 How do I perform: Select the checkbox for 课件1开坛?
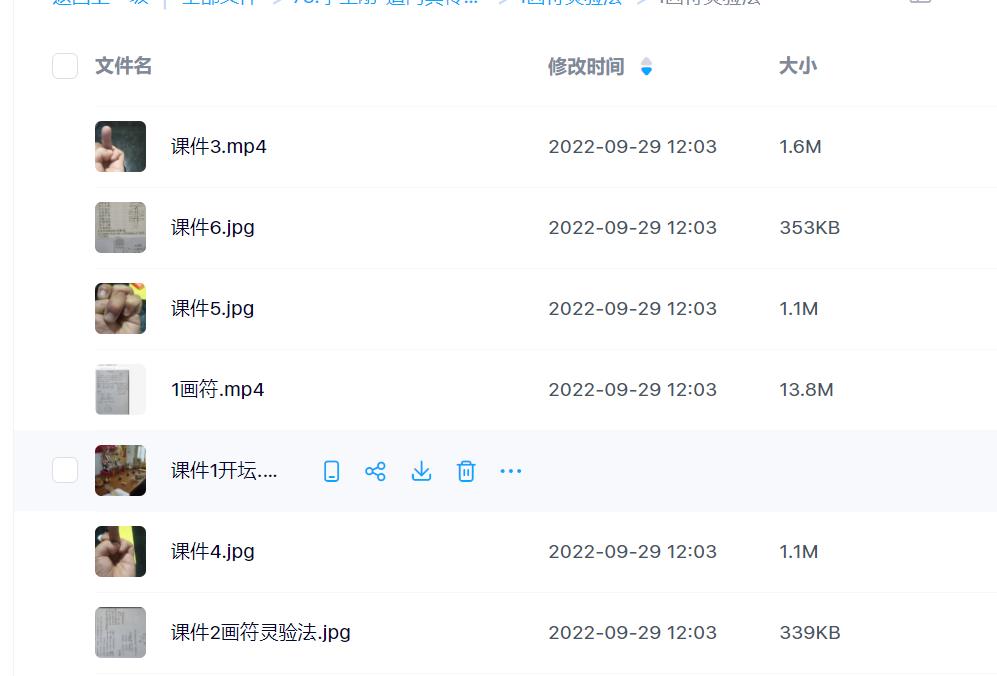(65, 470)
